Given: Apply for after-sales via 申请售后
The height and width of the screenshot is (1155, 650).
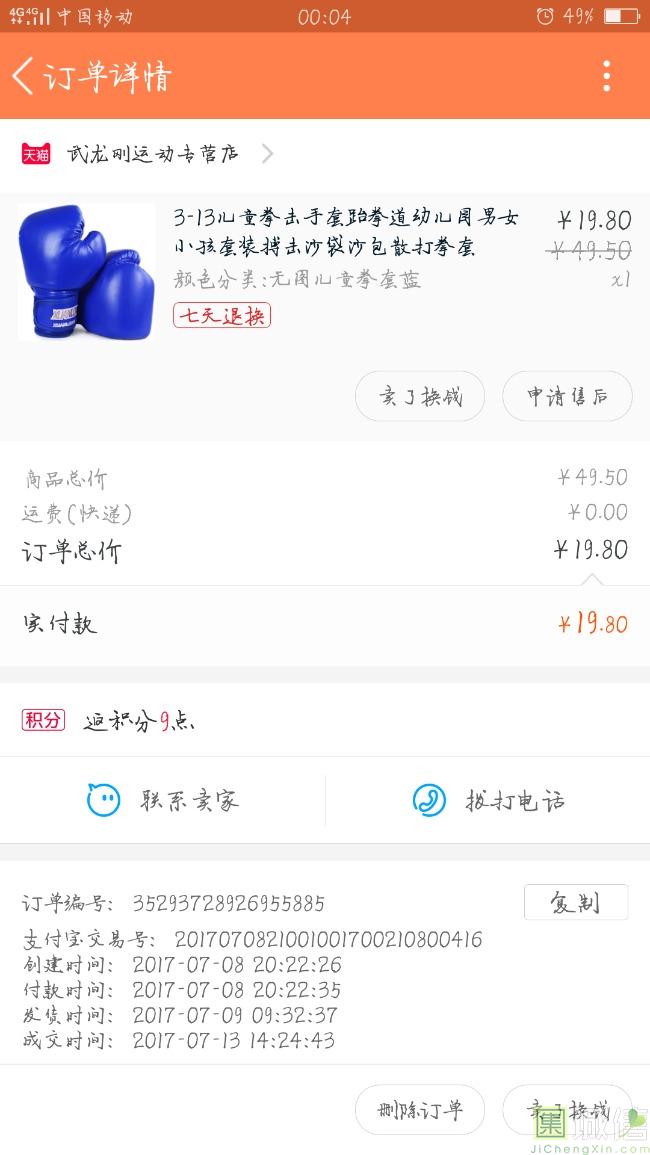Looking at the screenshot, I should pos(567,396).
